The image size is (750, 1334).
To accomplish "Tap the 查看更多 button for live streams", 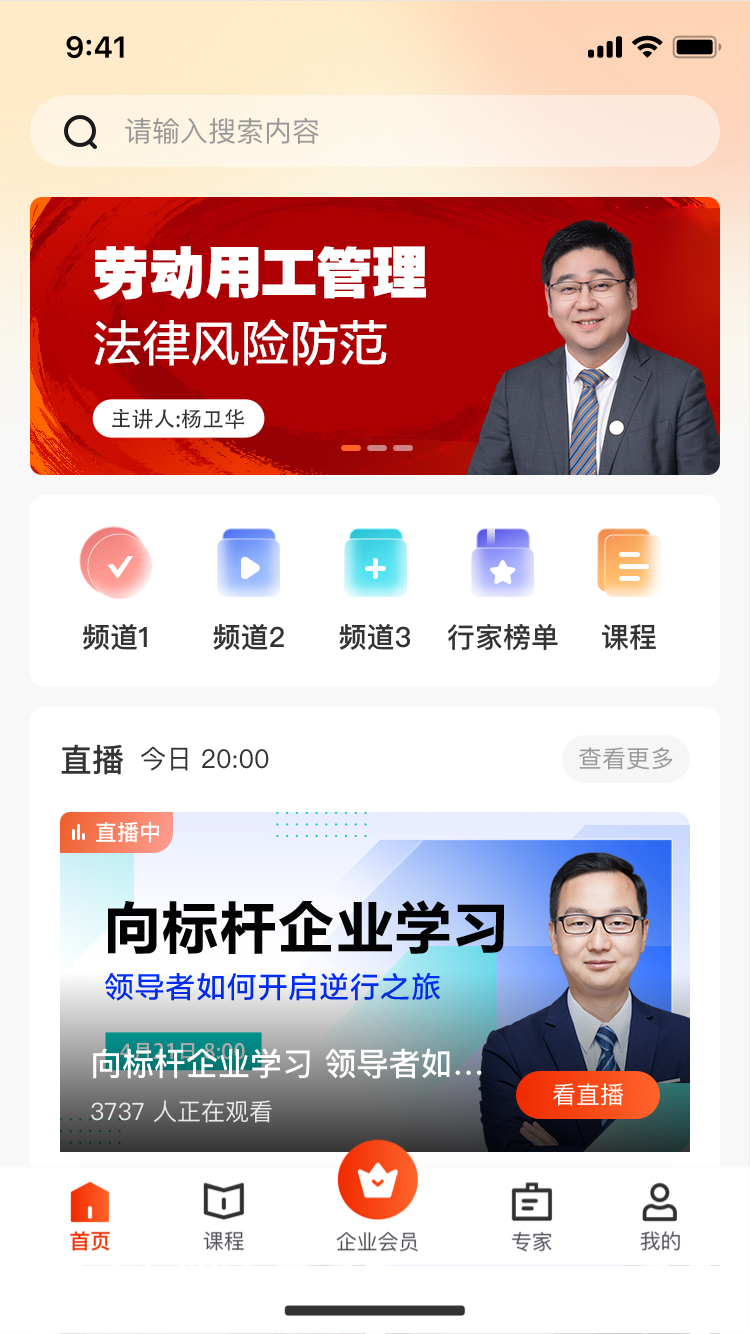I will click(x=626, y=759).
